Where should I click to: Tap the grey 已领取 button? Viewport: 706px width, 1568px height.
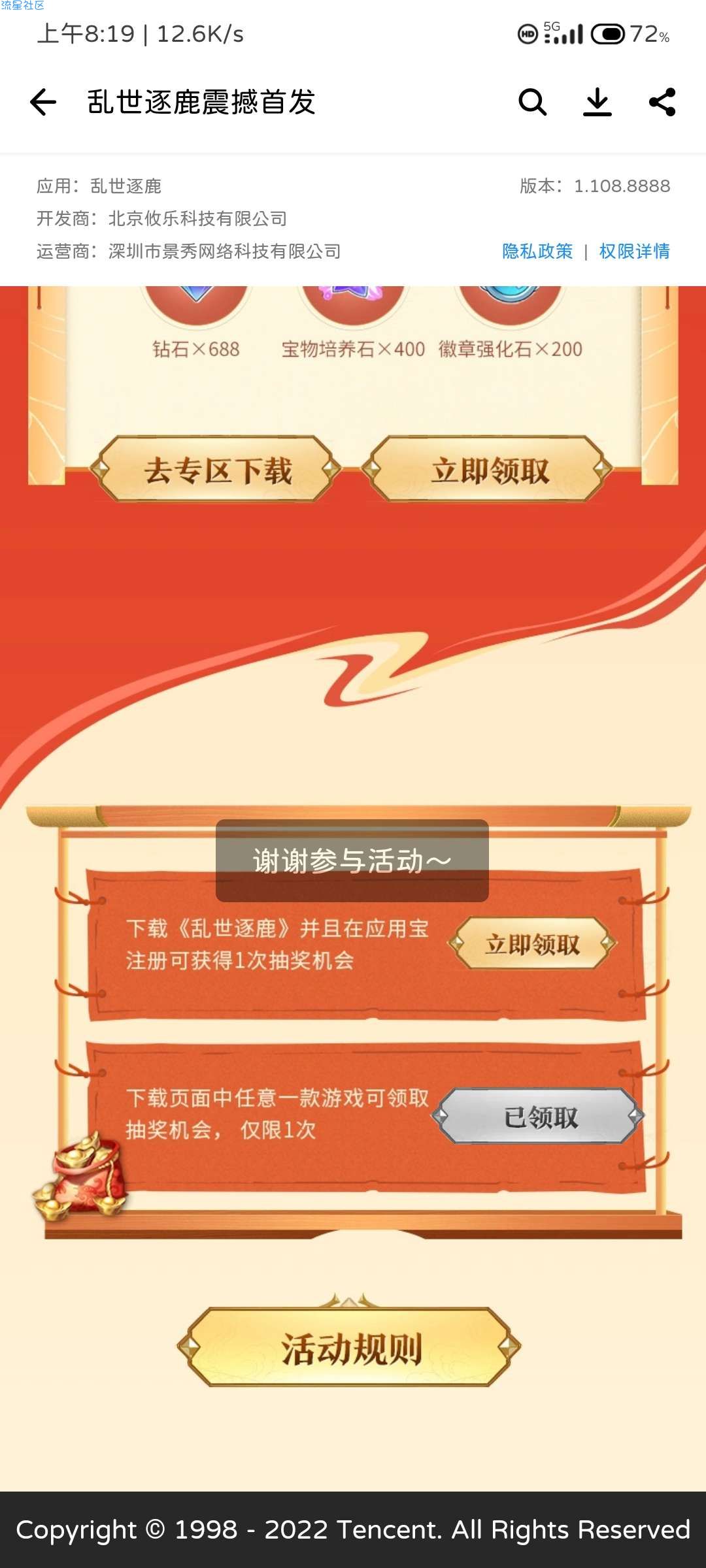coord(540,1117)
